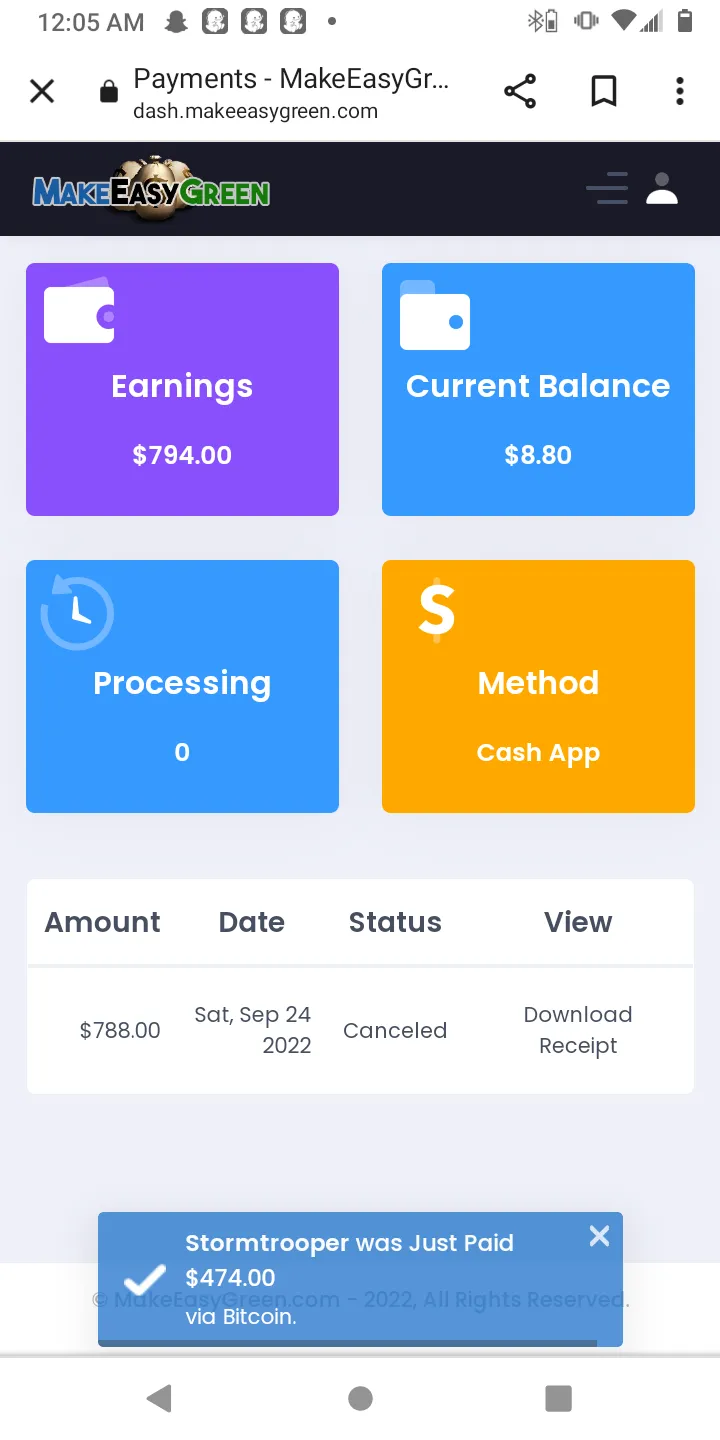
Task: Go back using system navigation
Action: 159,1398
